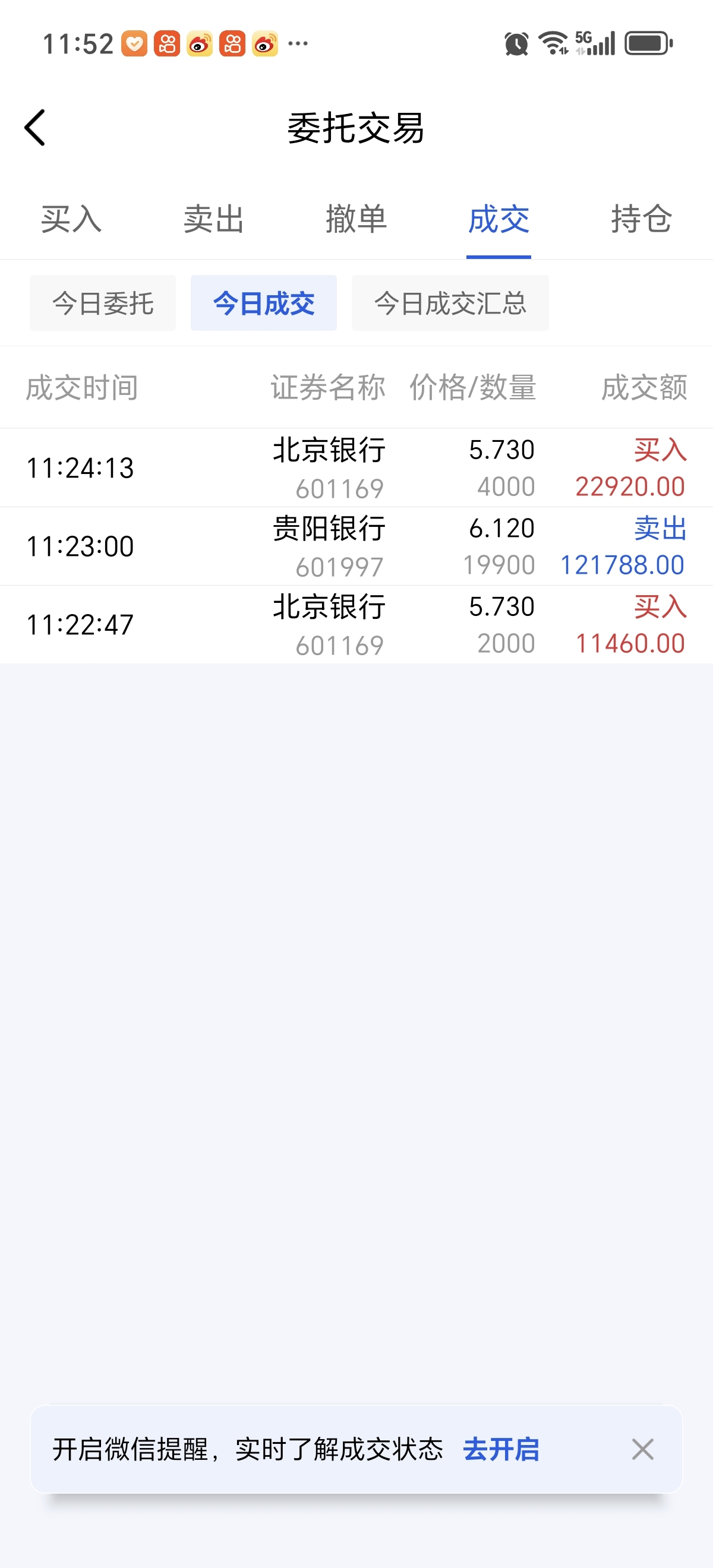
Task: Open the 撤单 tab
Action: click(x=356, y=219)
